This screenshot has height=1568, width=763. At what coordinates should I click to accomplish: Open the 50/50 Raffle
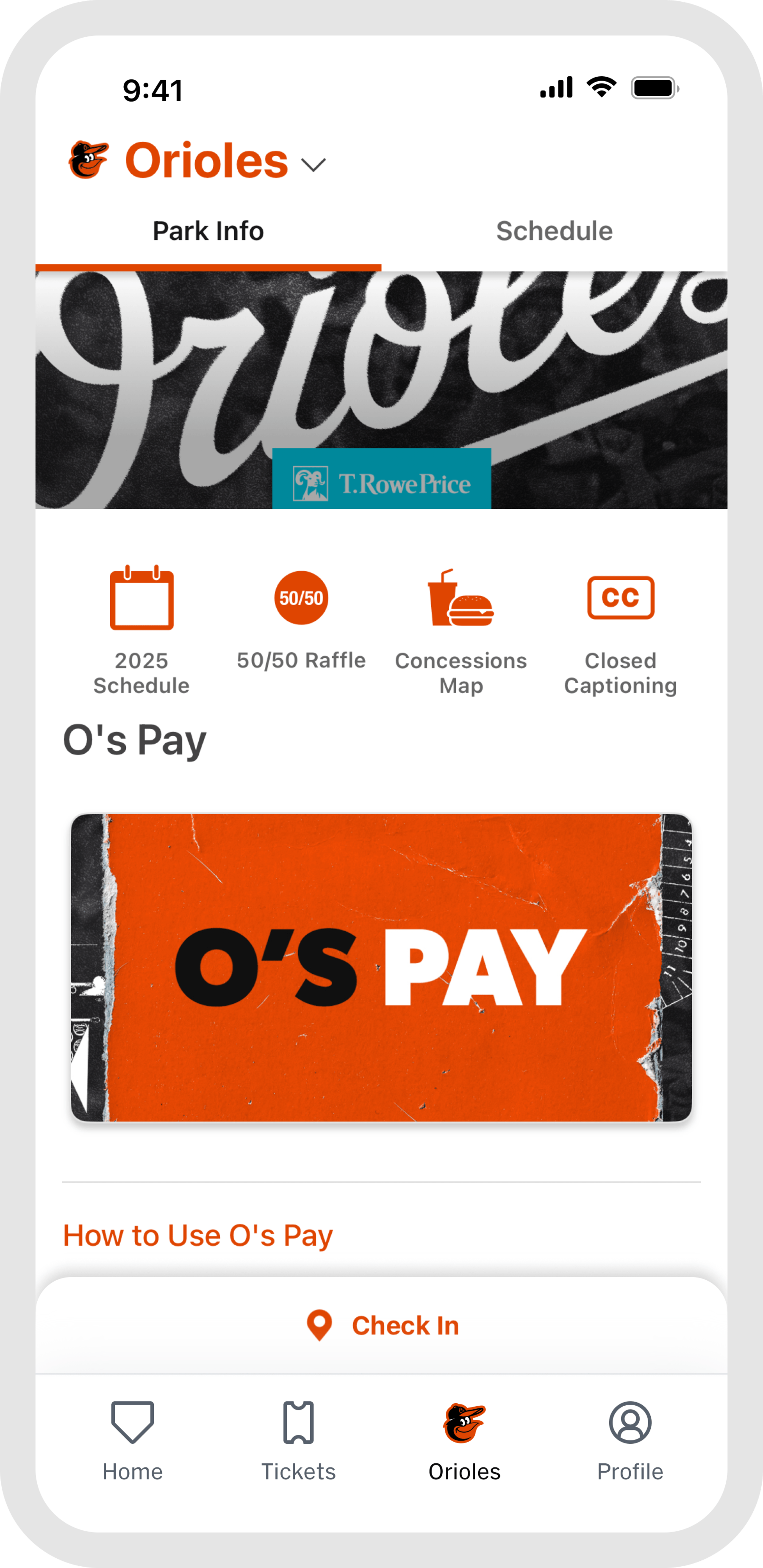click(x=301, y=618)
